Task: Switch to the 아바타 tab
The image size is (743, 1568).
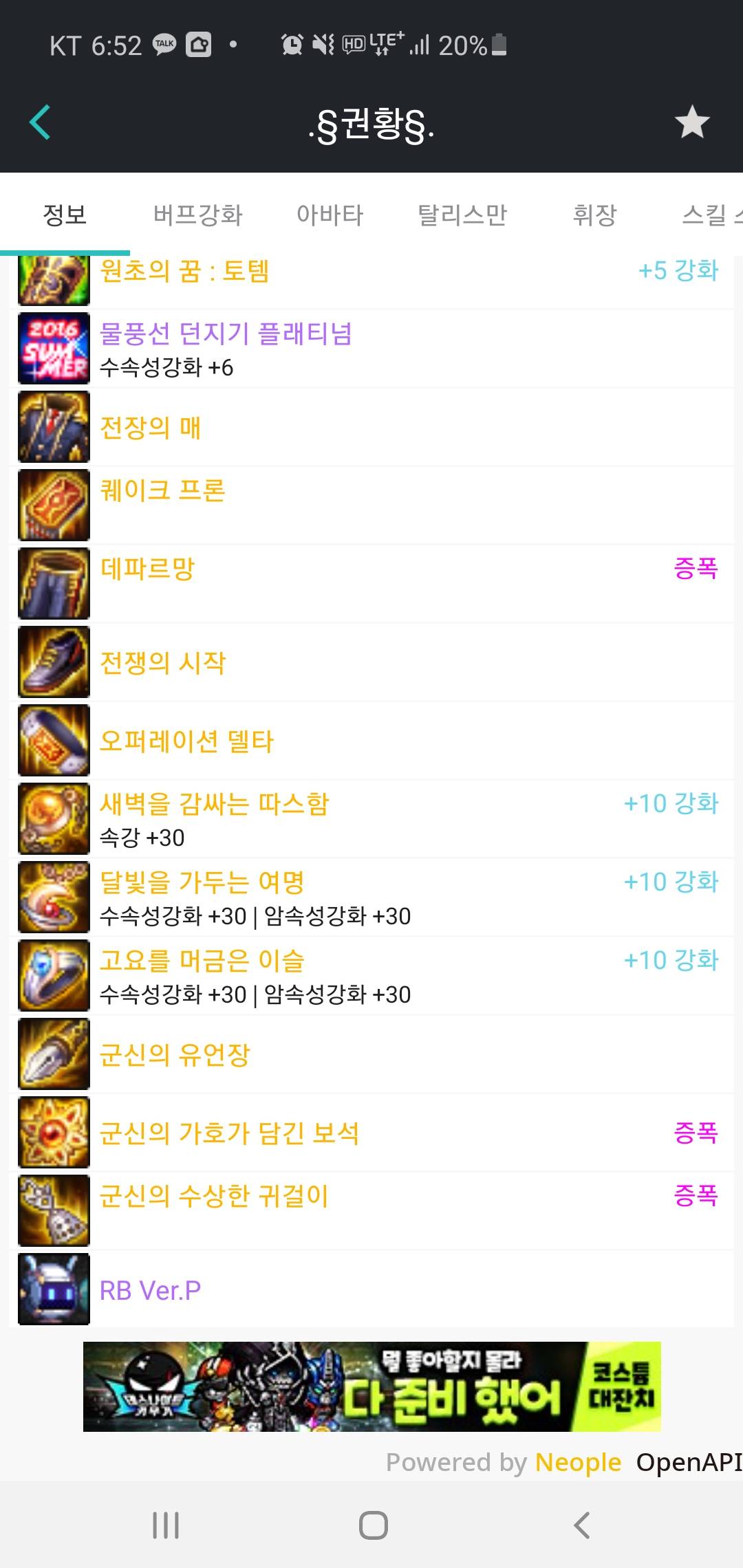Action: 330,215
